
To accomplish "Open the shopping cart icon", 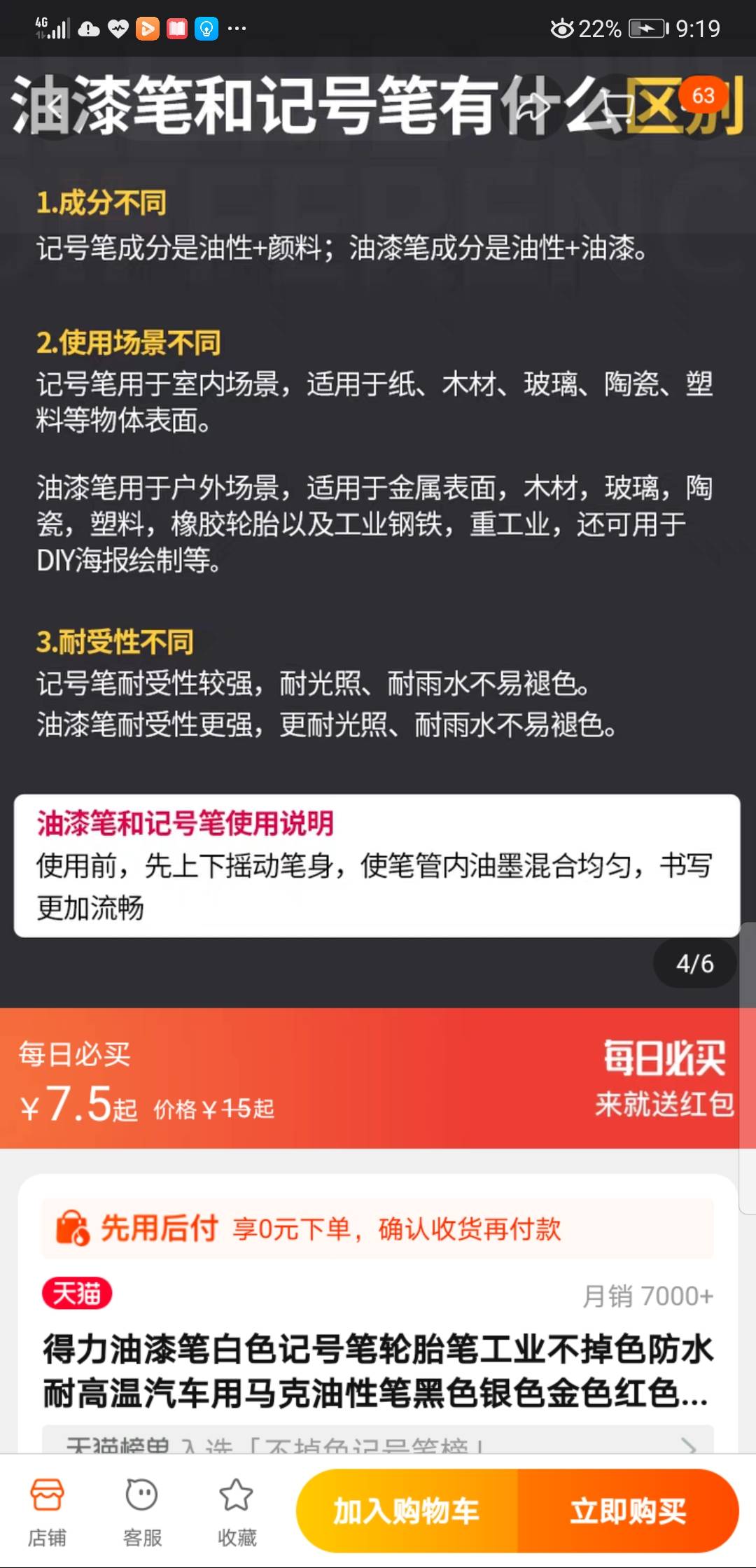I will pyautogui.click(x=619, y=107).
